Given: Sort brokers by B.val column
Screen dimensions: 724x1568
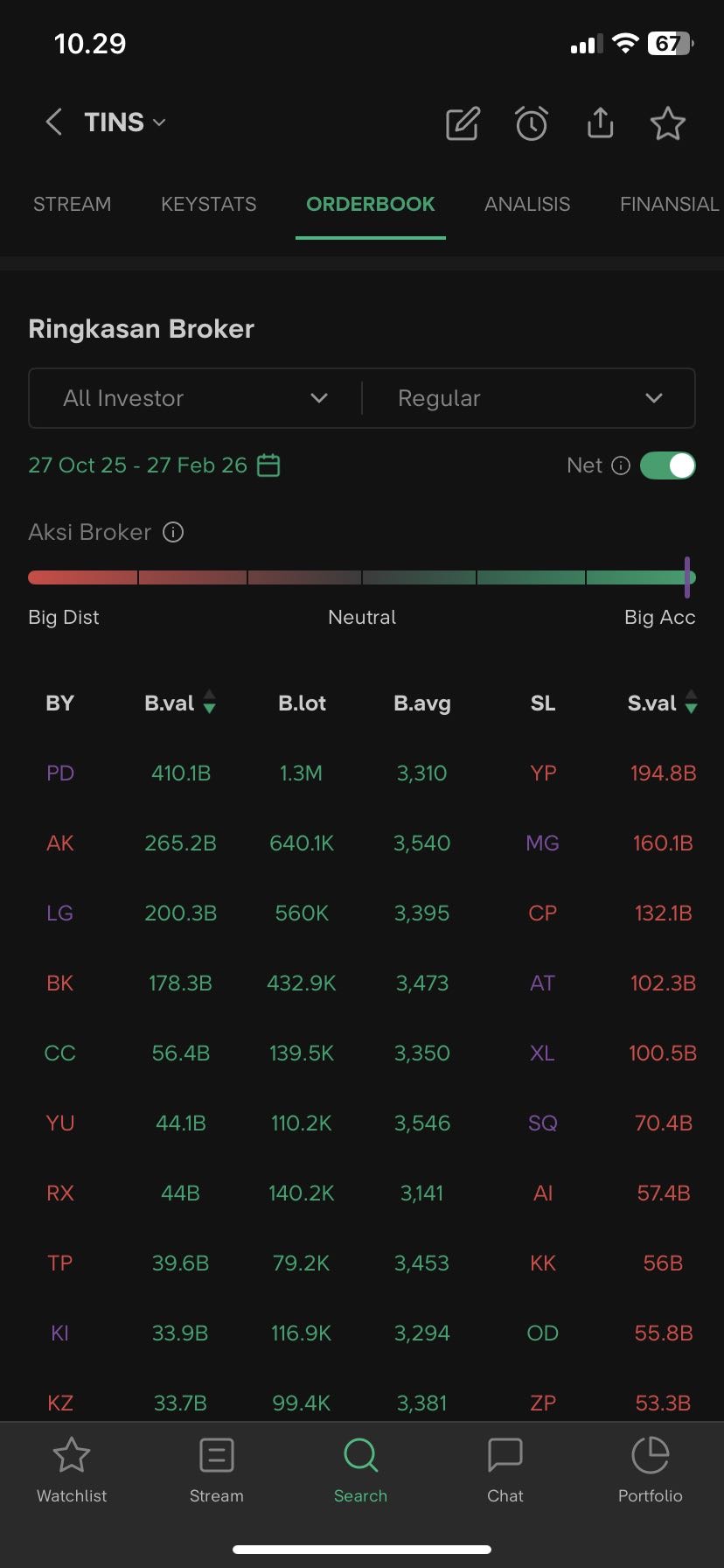Looking at the screenshot, I should click(x=180, y=703).
